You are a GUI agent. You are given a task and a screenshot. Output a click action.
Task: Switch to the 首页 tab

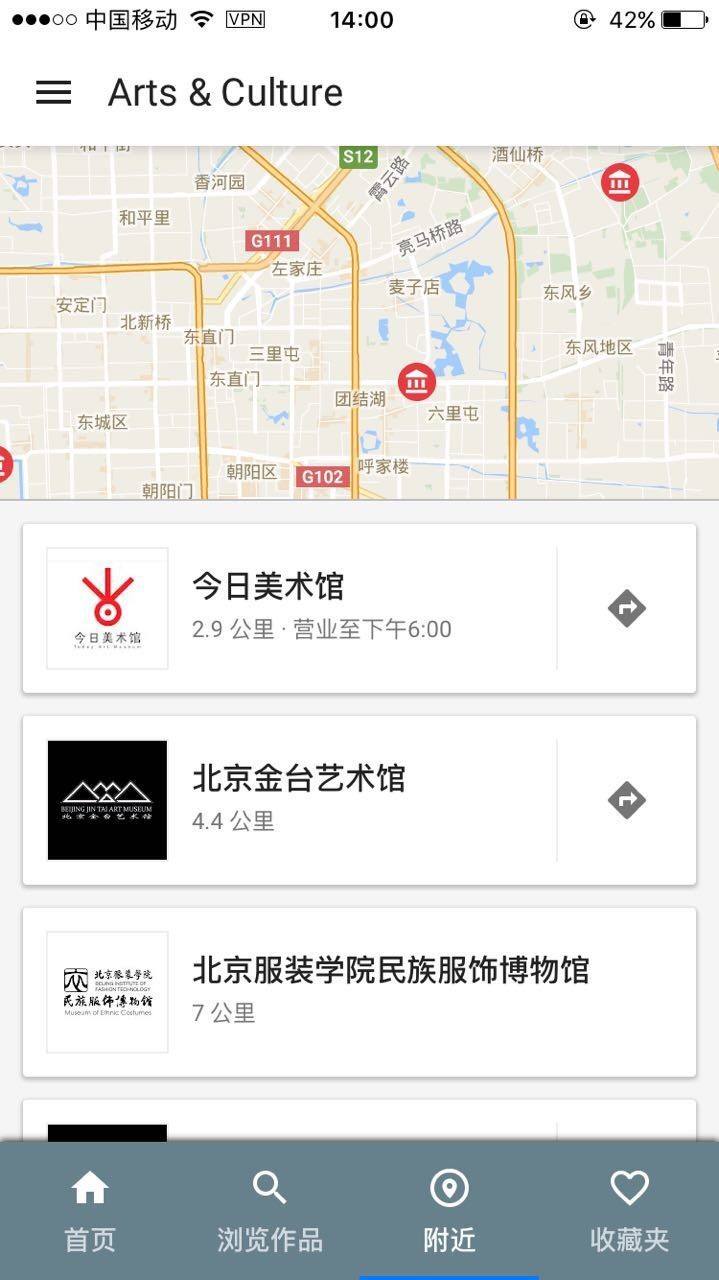(x=90, y=1212)
